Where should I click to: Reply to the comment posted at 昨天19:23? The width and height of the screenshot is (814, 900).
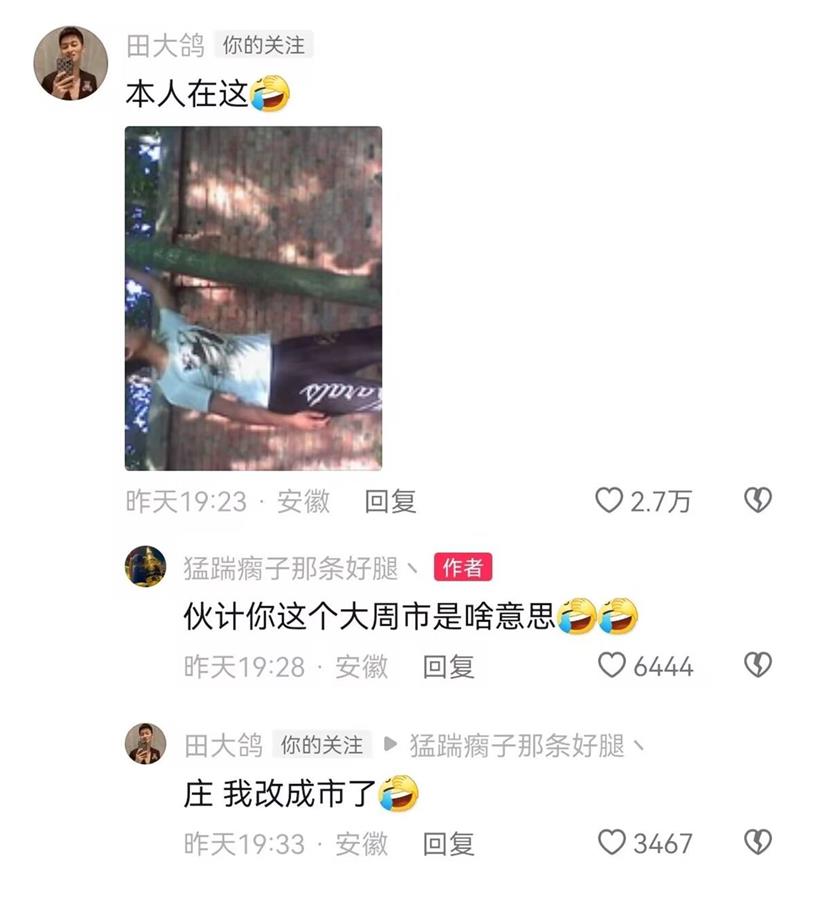click(x=390, y=501)
